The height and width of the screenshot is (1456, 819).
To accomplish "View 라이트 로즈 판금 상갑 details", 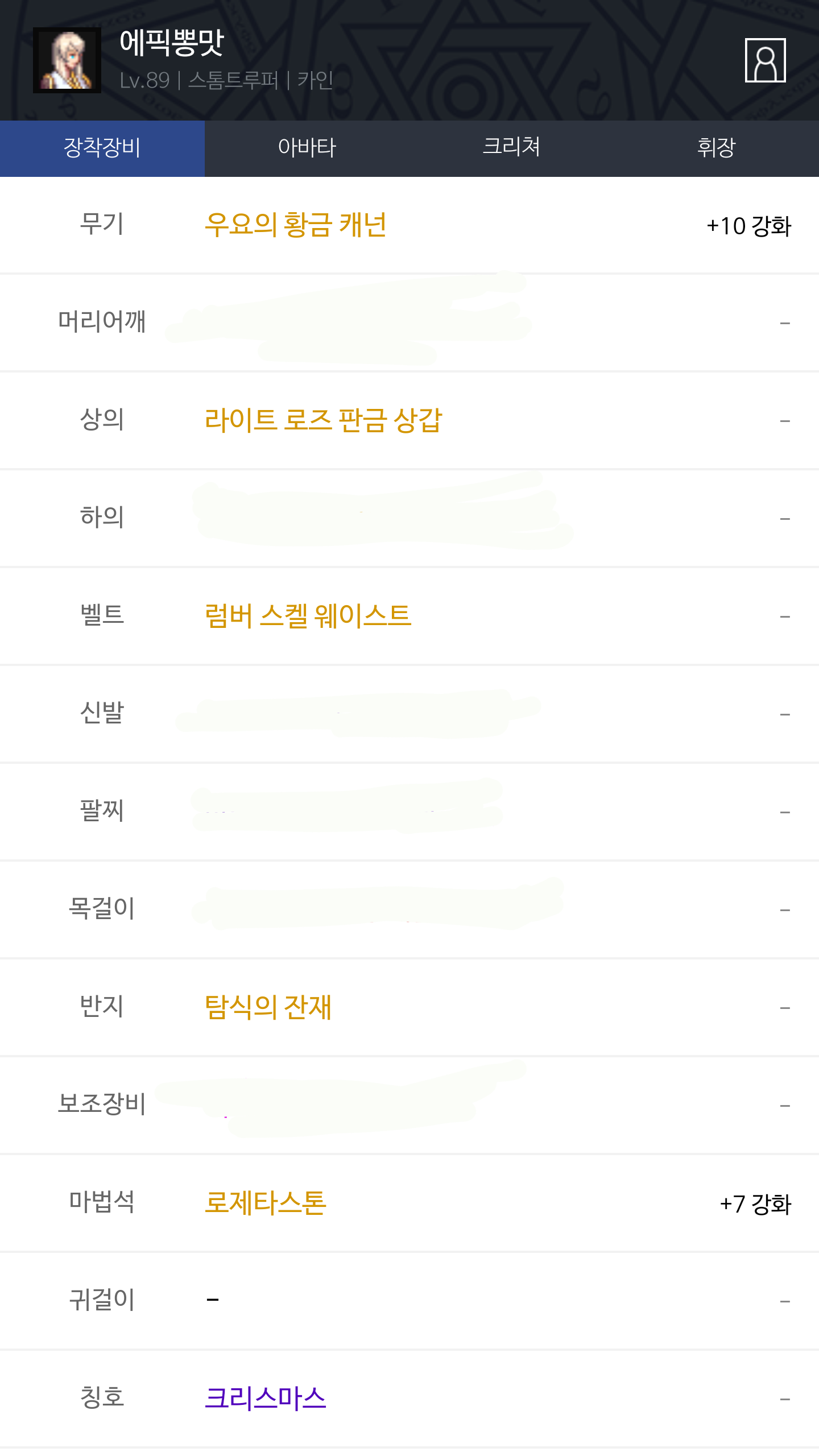I will (323, 420).
